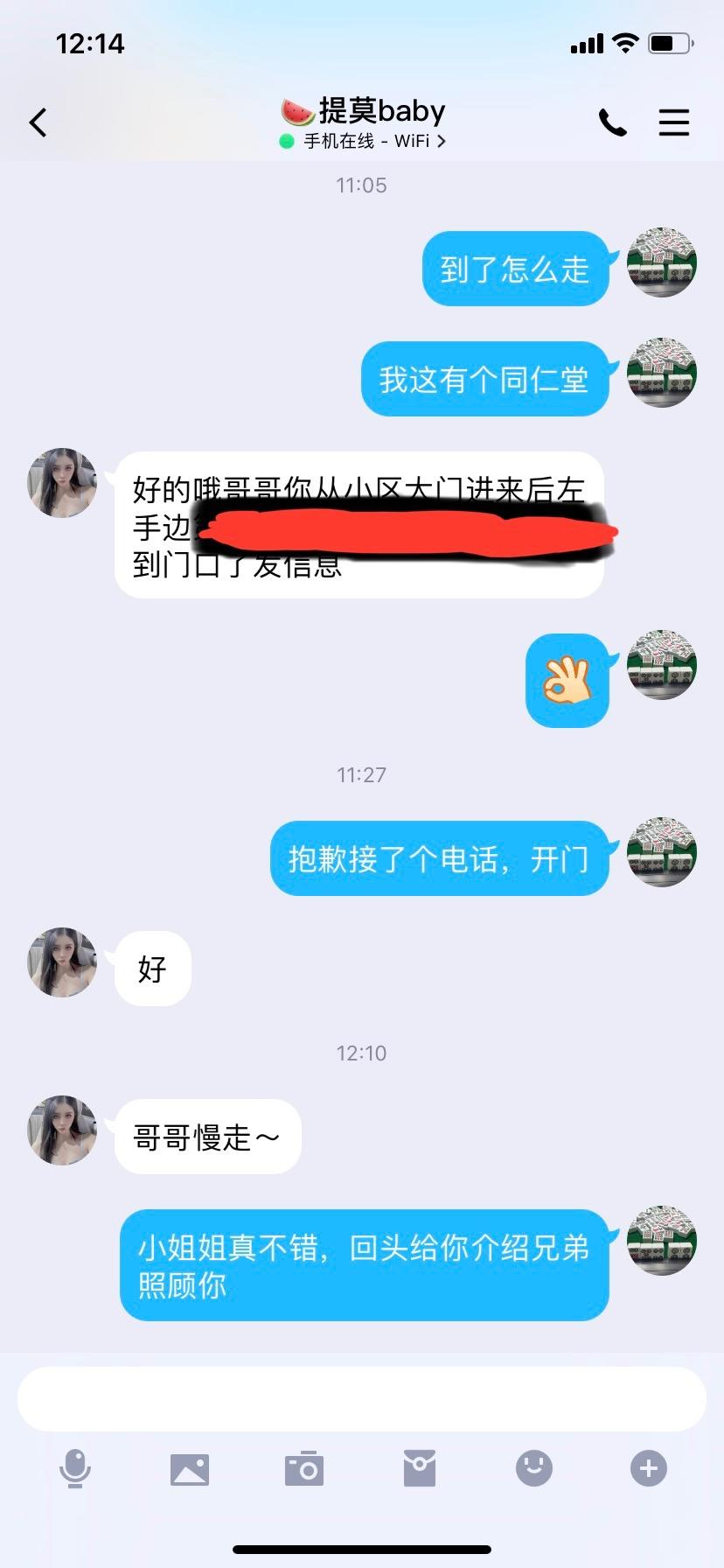
Task: Open 提莫baby's profile avatar
Action: 61,484
